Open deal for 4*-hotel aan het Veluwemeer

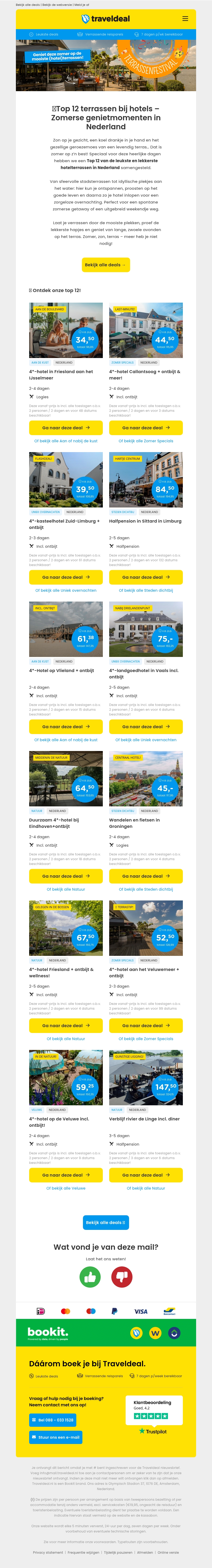(145, 1026)
